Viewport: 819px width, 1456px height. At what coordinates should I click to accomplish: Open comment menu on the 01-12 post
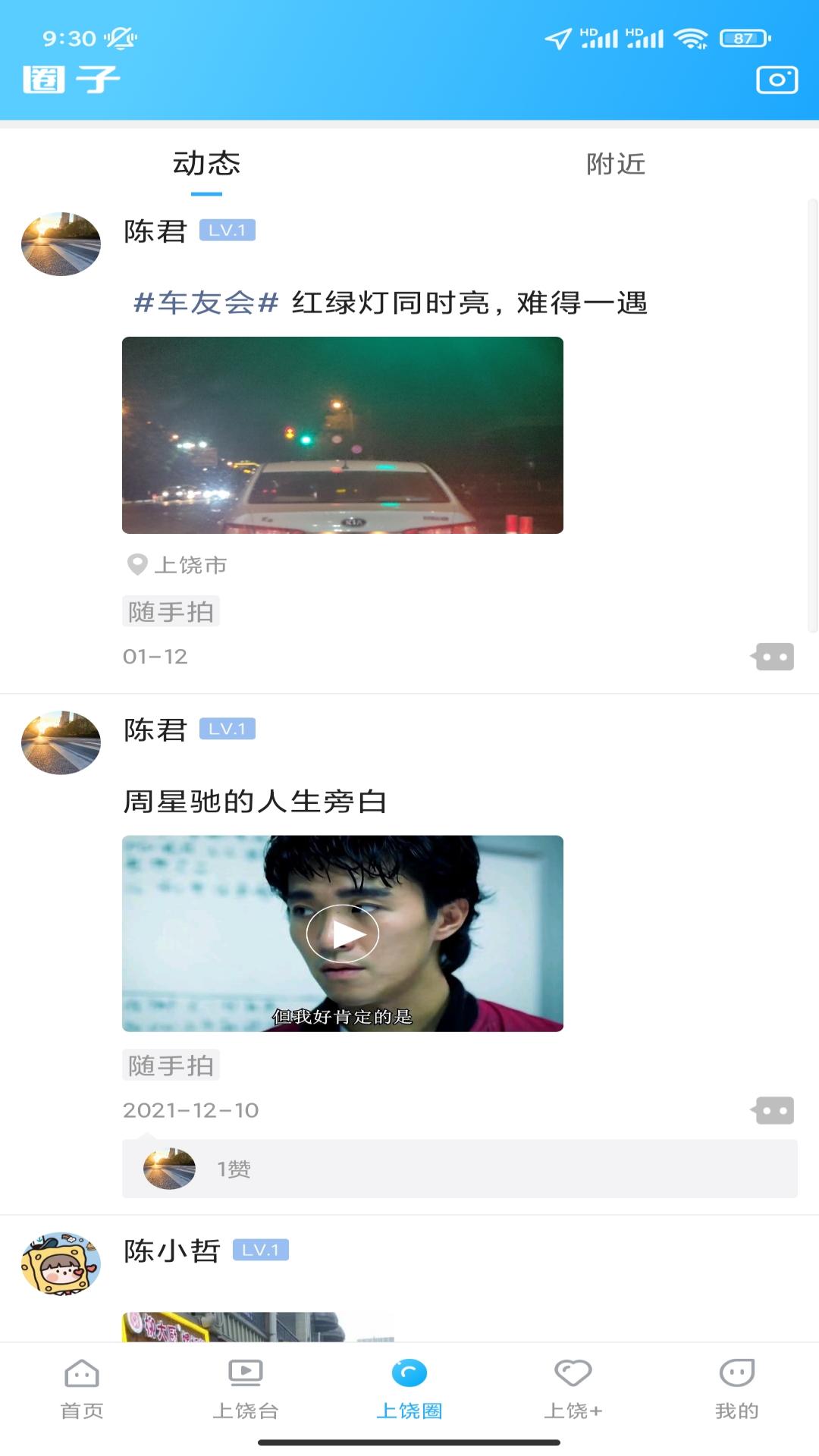coord(773,657)
